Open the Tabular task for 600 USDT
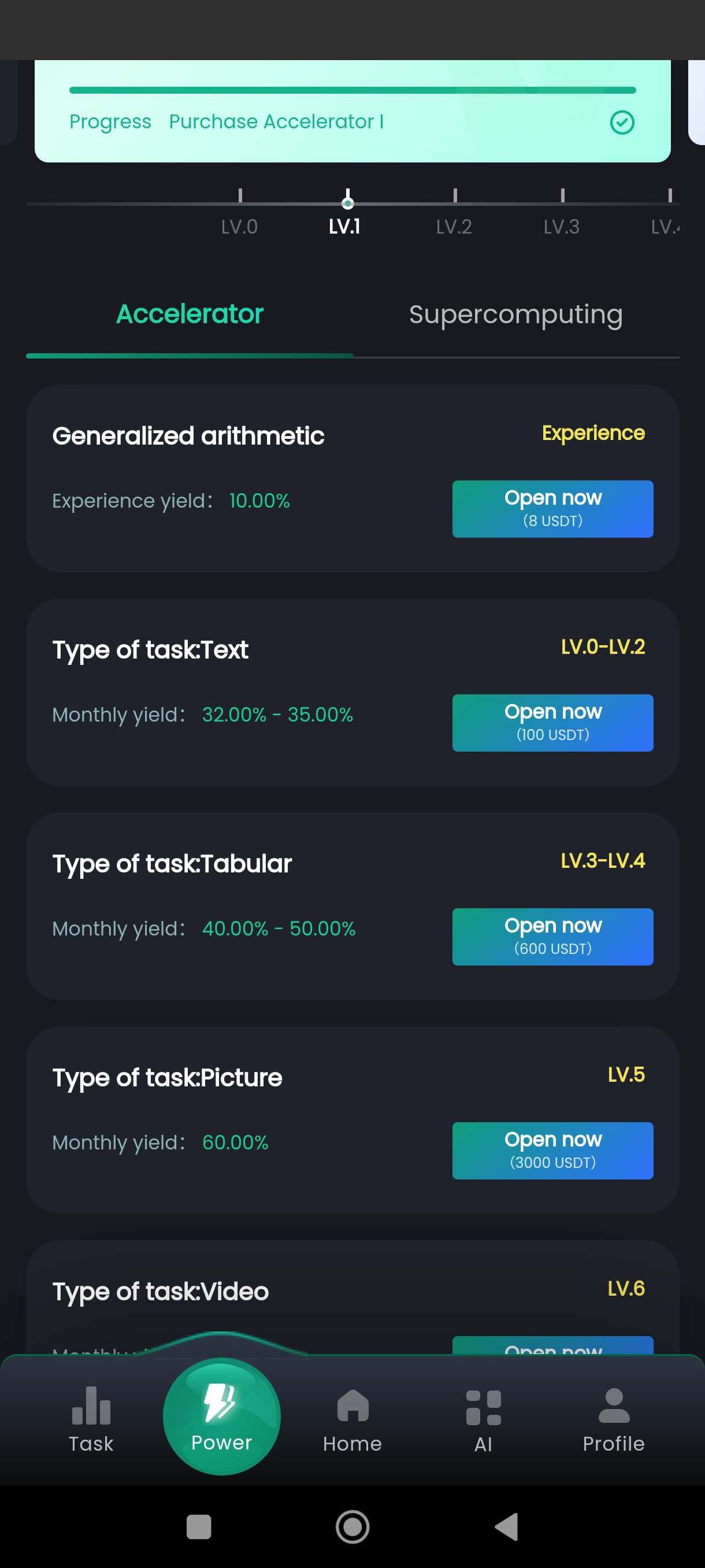This screenshot has height=1568, width=705. [552, 936]
